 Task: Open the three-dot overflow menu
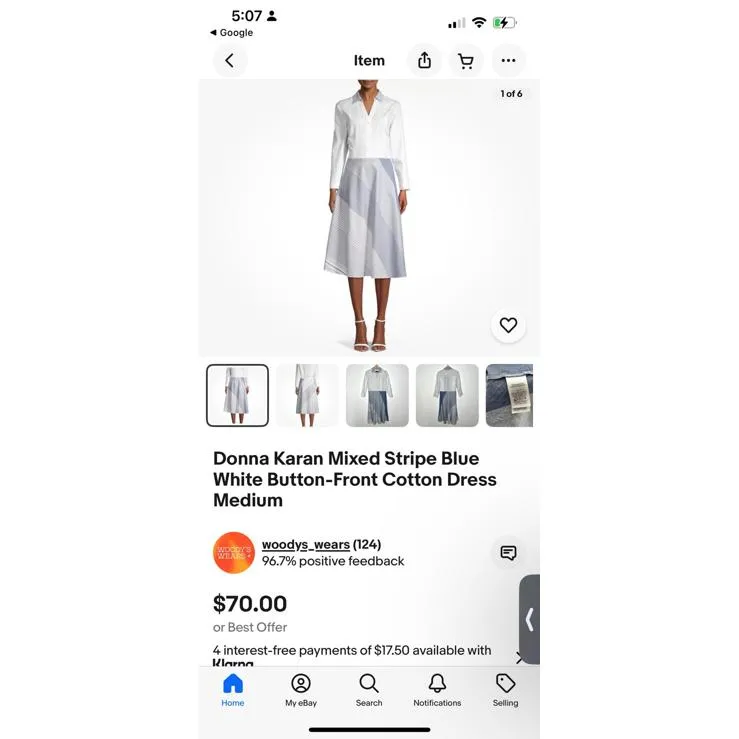[x=508, y=61]
